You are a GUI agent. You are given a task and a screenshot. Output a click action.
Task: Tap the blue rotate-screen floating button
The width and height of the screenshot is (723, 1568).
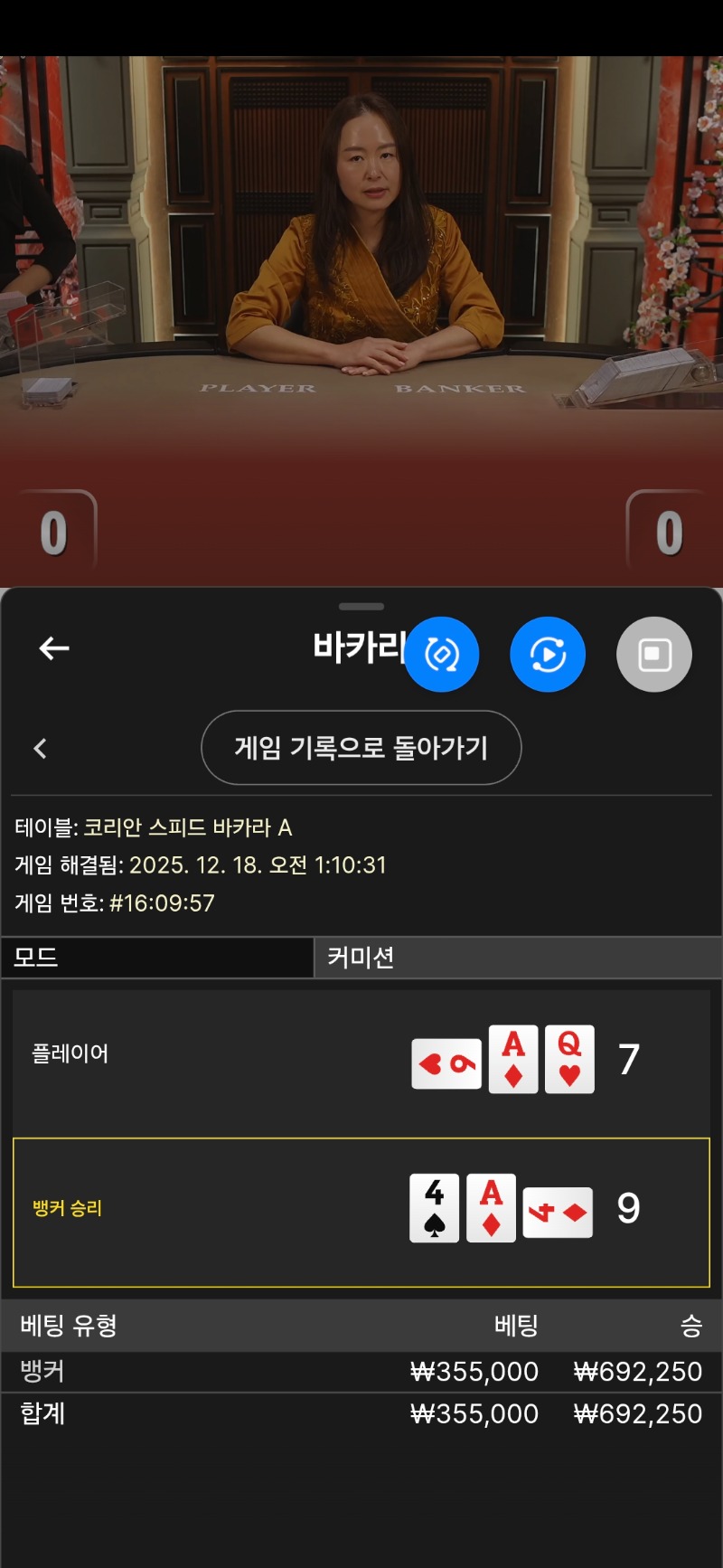coord(441,654)
